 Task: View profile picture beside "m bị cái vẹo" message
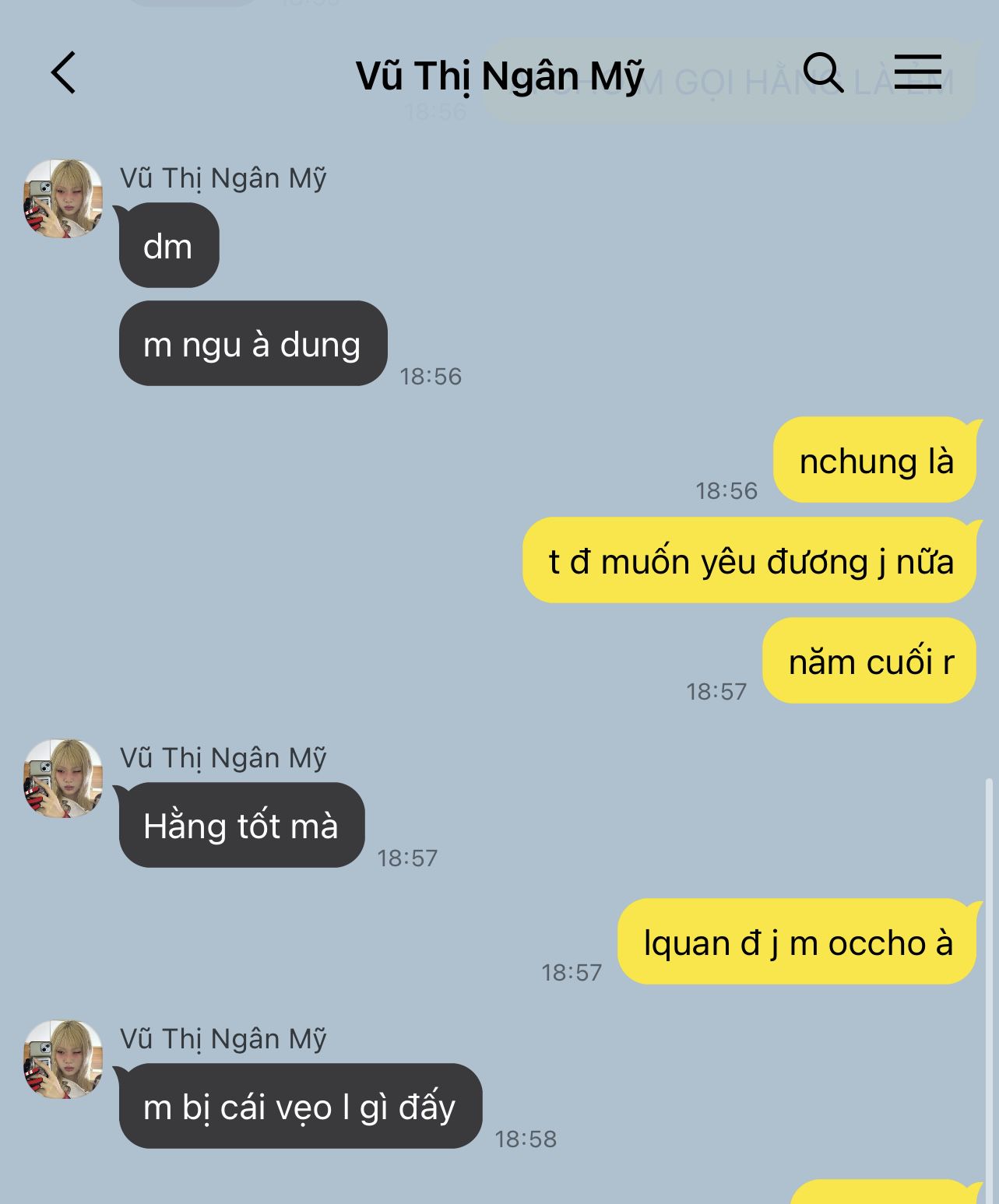point(63,1059)
